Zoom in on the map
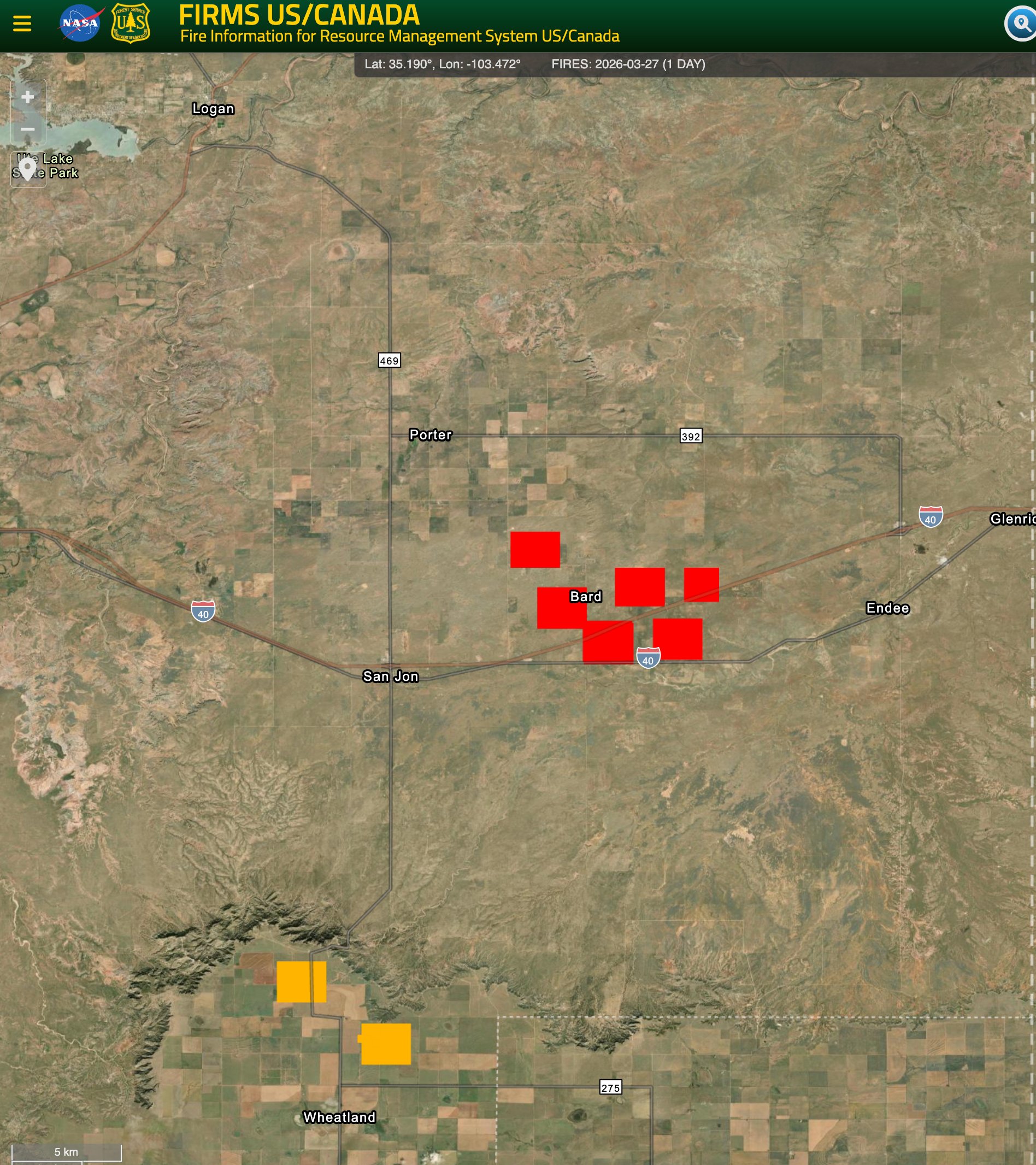 point(27,97)
